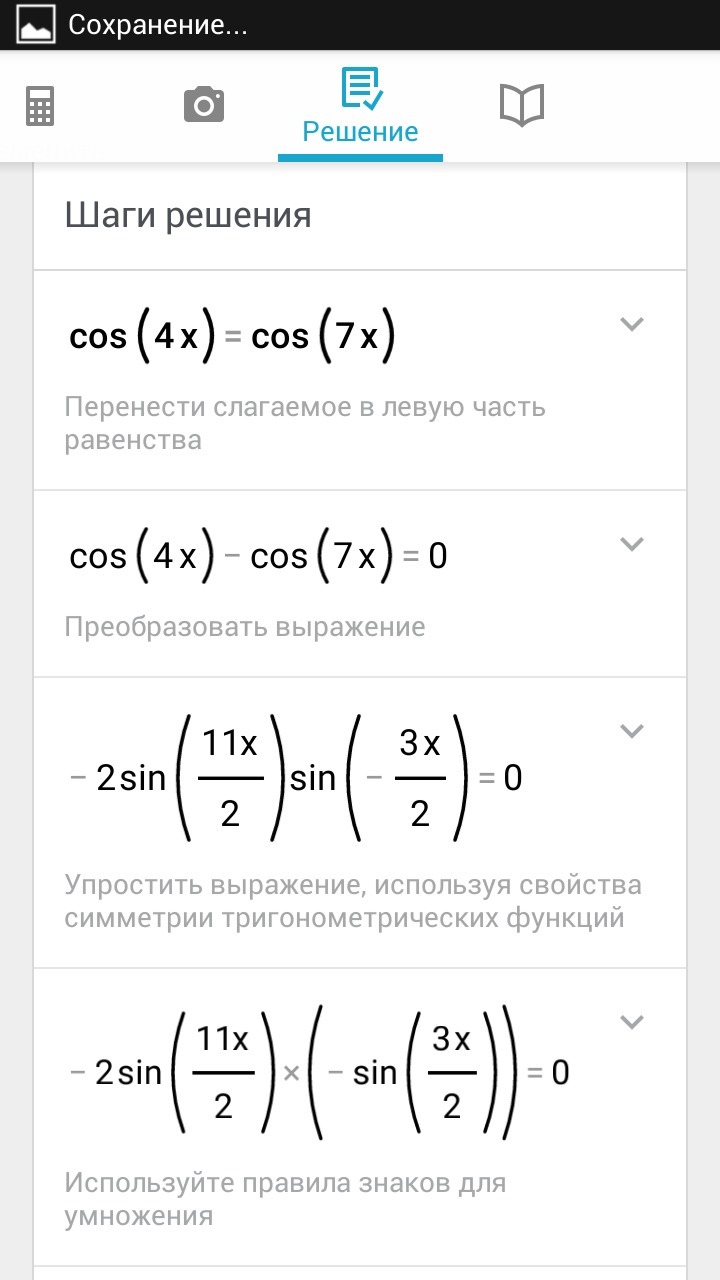Switch to the calculator tab
This screenshot has height=1280, width=720.
click(40, 106)
